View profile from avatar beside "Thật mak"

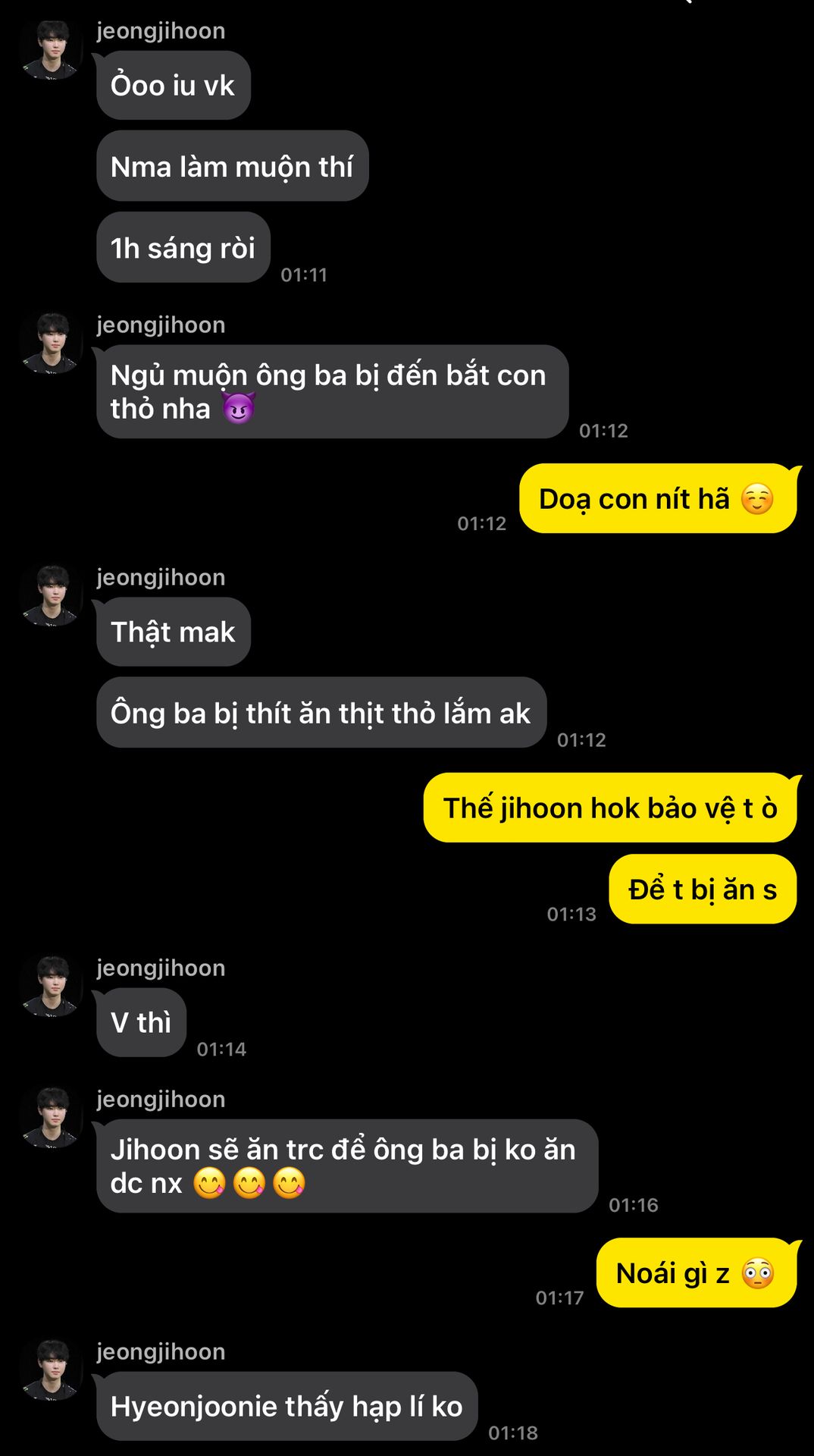click(51, 596)
